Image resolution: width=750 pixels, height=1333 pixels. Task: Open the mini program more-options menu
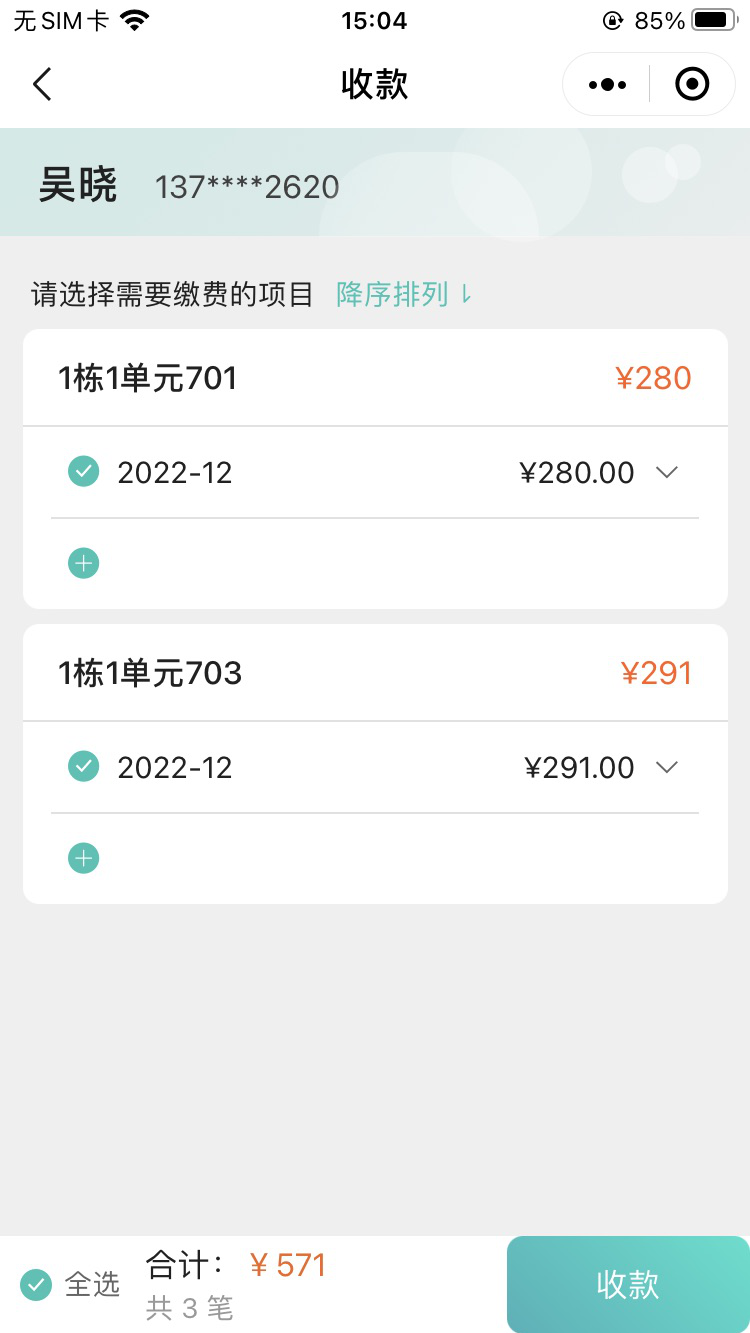coord(607,85)
